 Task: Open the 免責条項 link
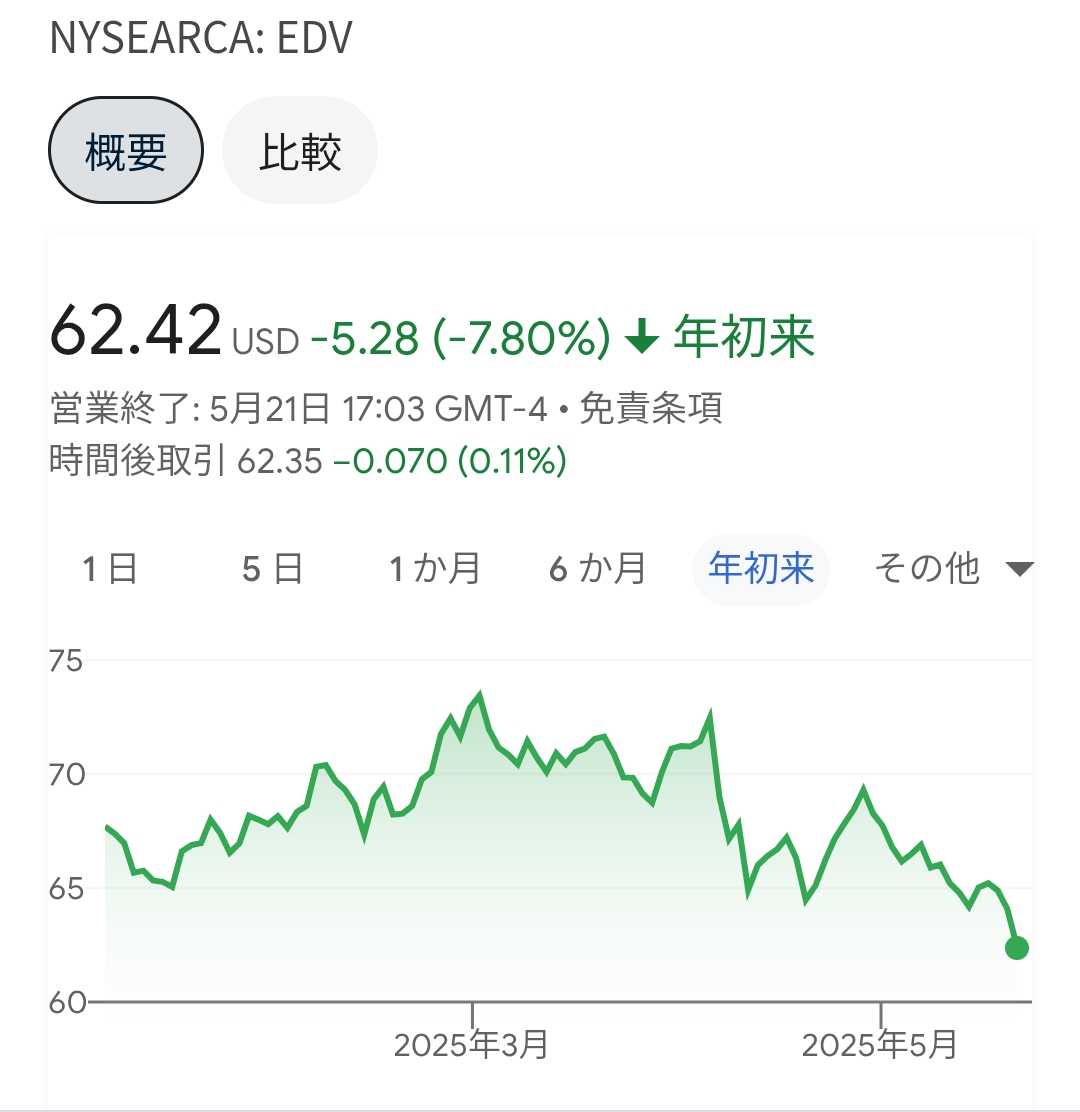click(651, 408)
